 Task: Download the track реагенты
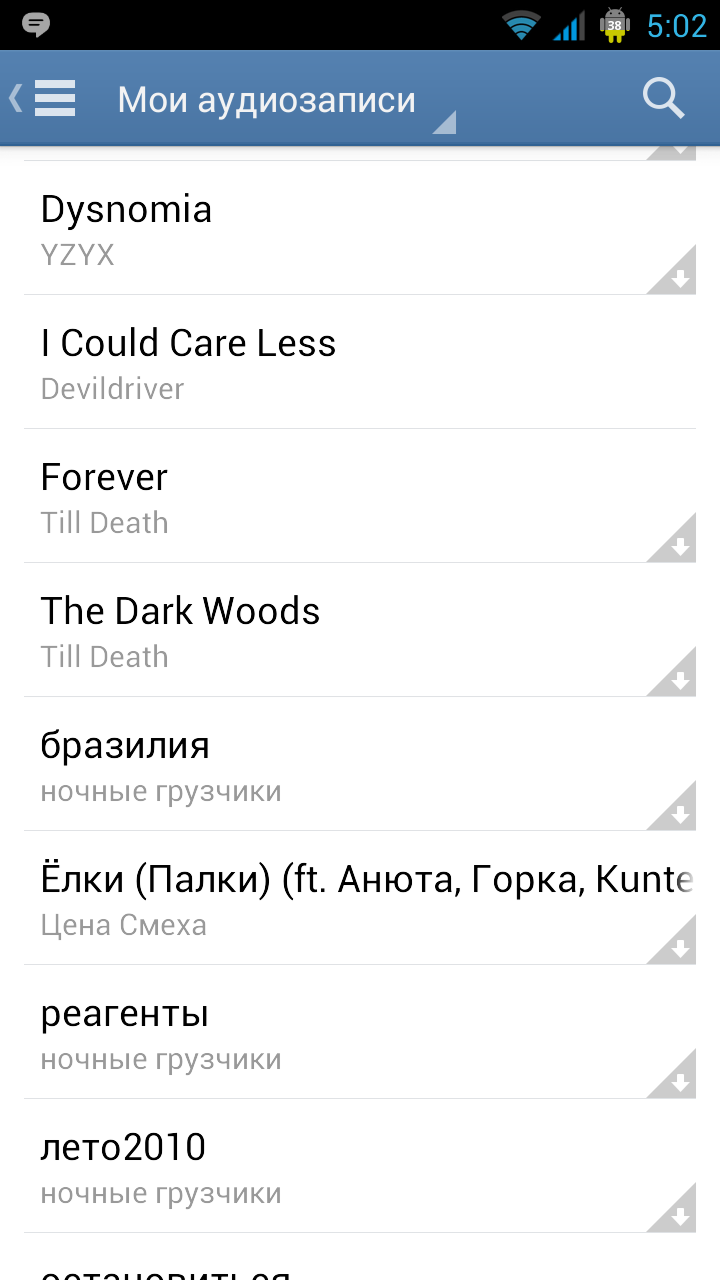675,1077
